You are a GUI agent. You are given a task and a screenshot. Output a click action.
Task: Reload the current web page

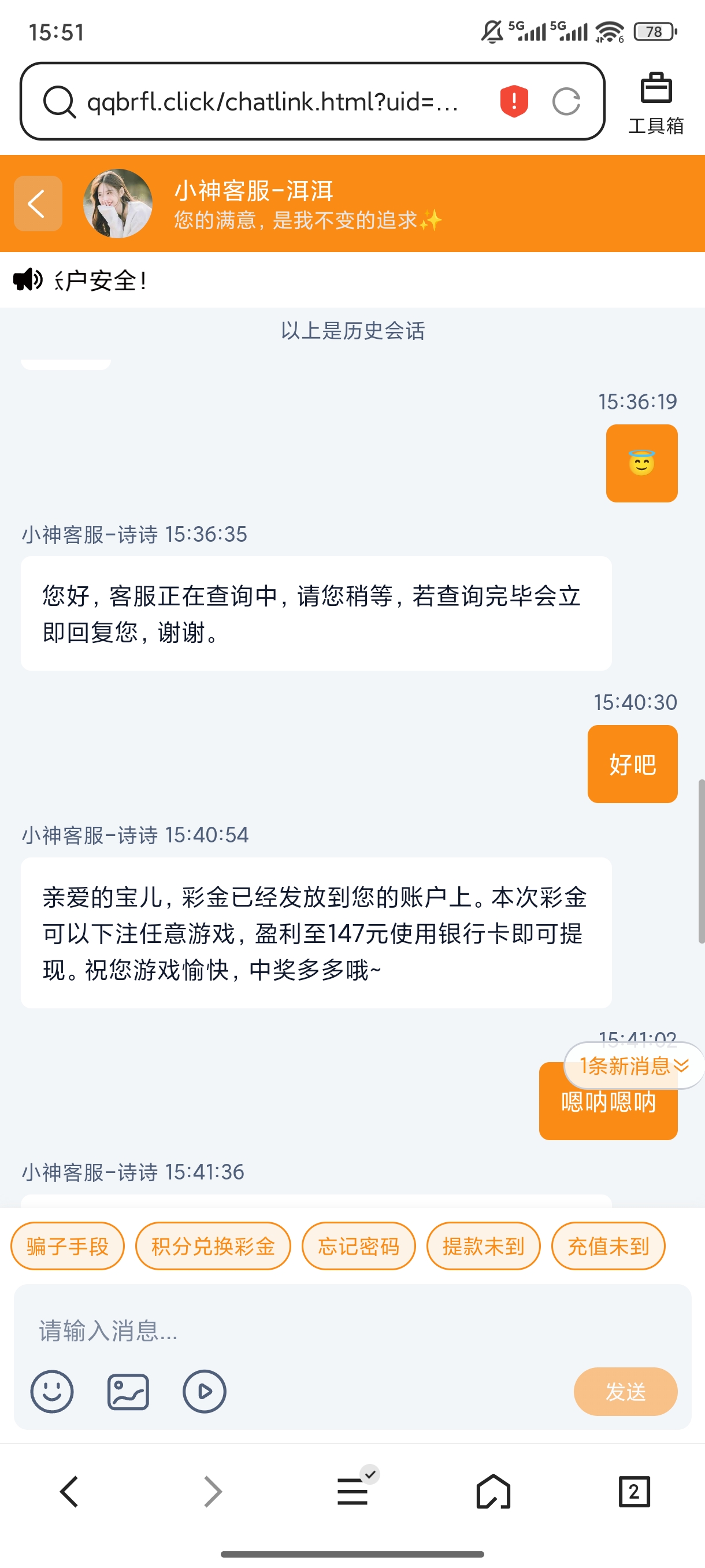pyautogui.click(x=566, y=102)
